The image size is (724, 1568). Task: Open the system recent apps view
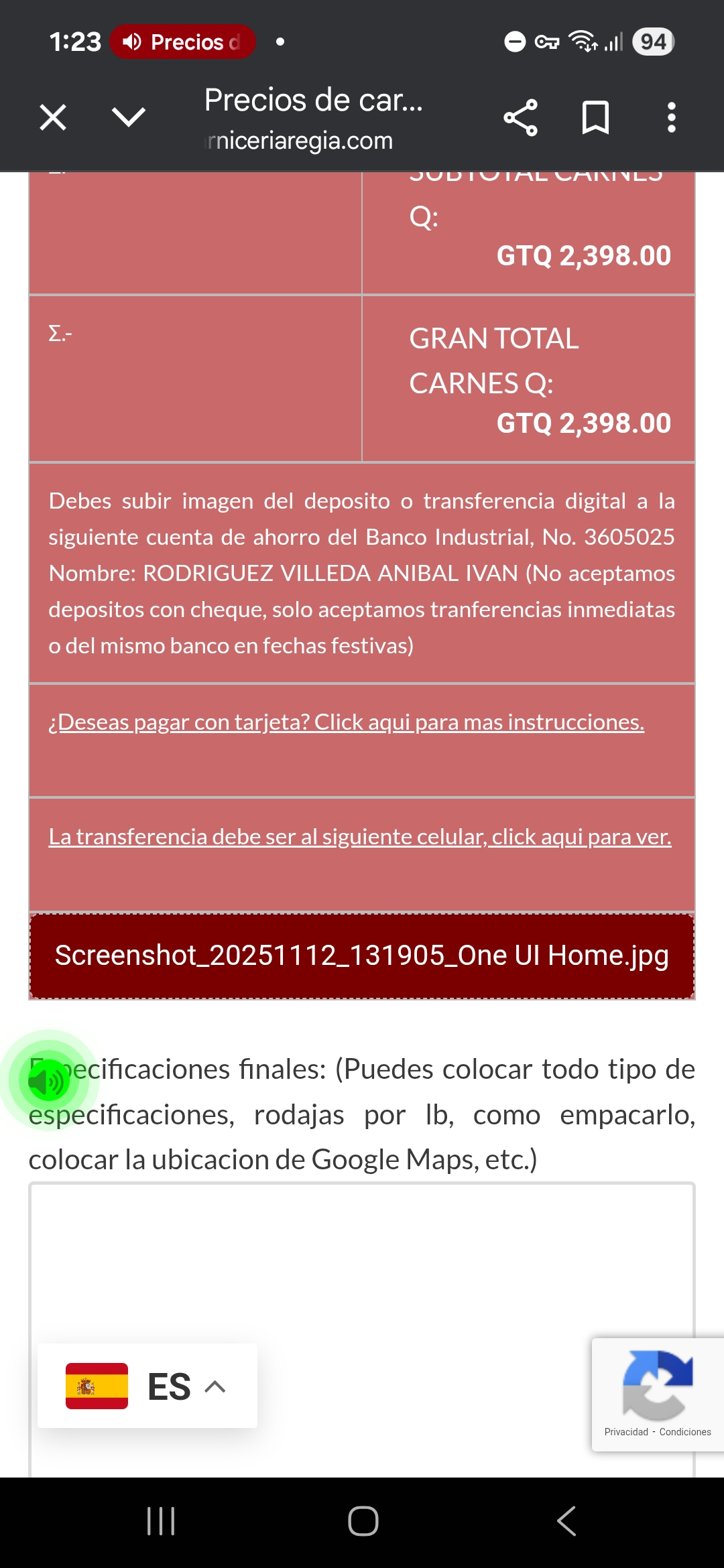[161, 1521]
